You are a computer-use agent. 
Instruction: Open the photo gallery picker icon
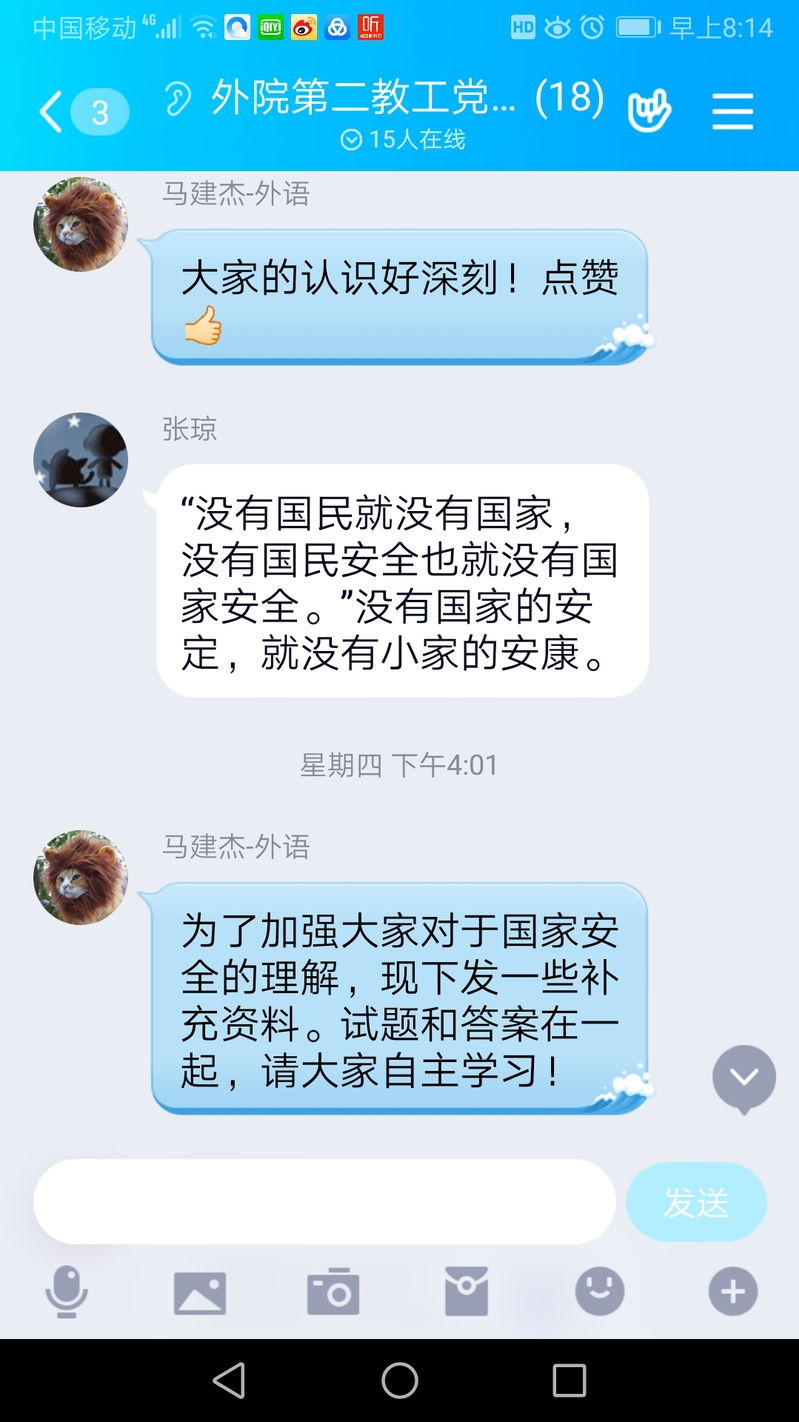[x=200, y=1291]
